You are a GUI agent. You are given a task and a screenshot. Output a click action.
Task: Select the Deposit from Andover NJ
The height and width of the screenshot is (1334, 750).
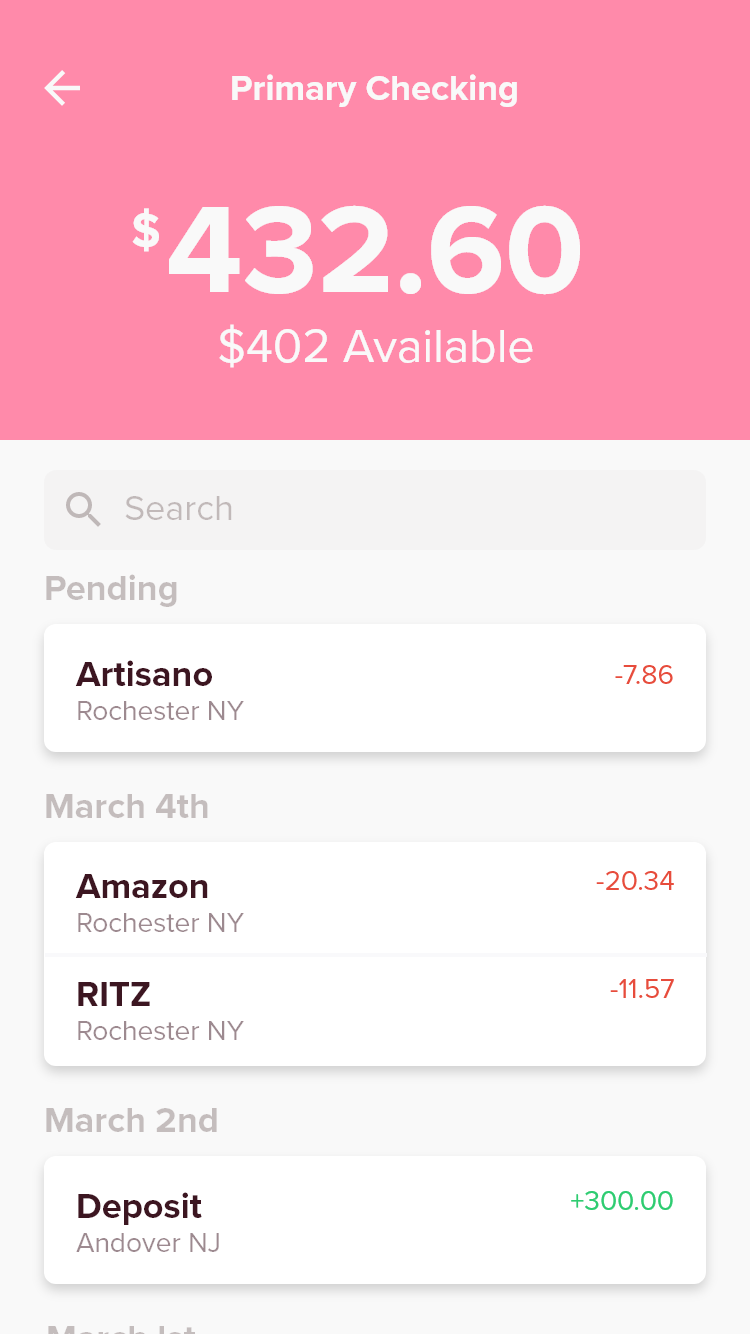click(x=375, y=1220)
